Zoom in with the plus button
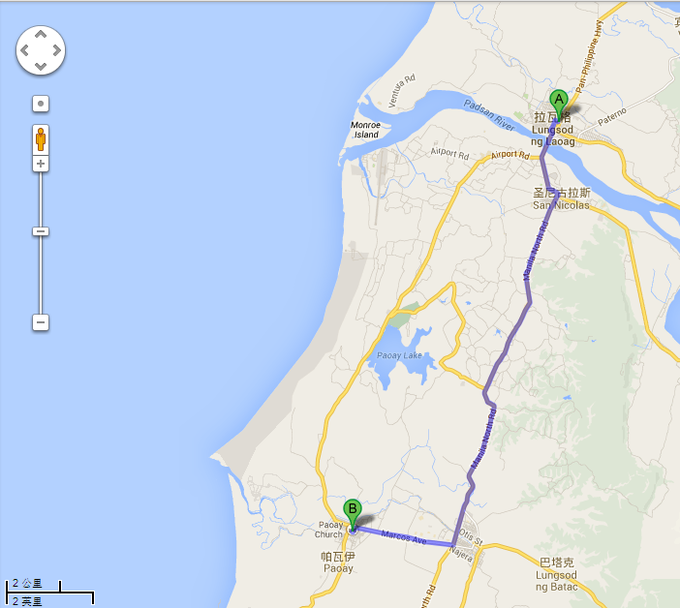 (40, 163)
